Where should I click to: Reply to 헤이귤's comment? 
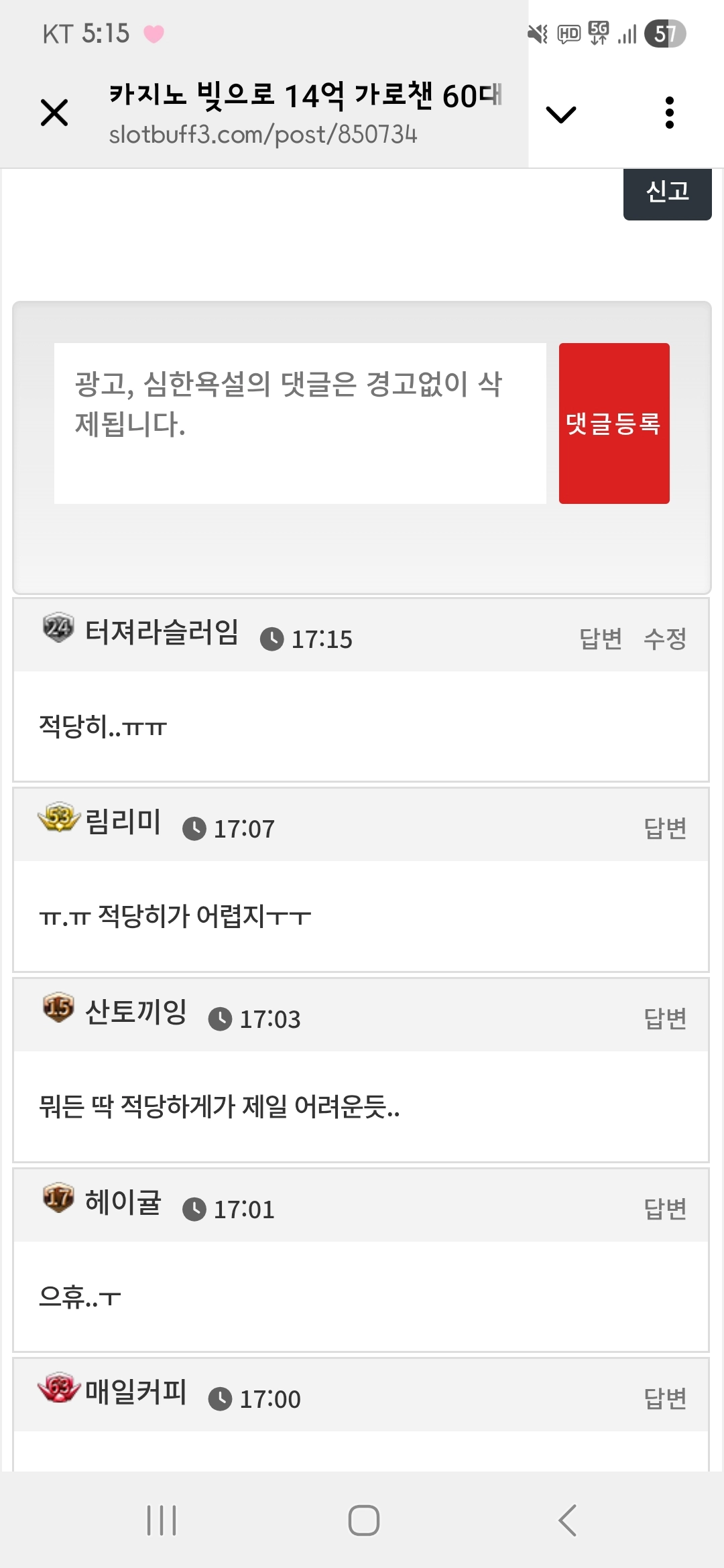tap(665, 1209)
